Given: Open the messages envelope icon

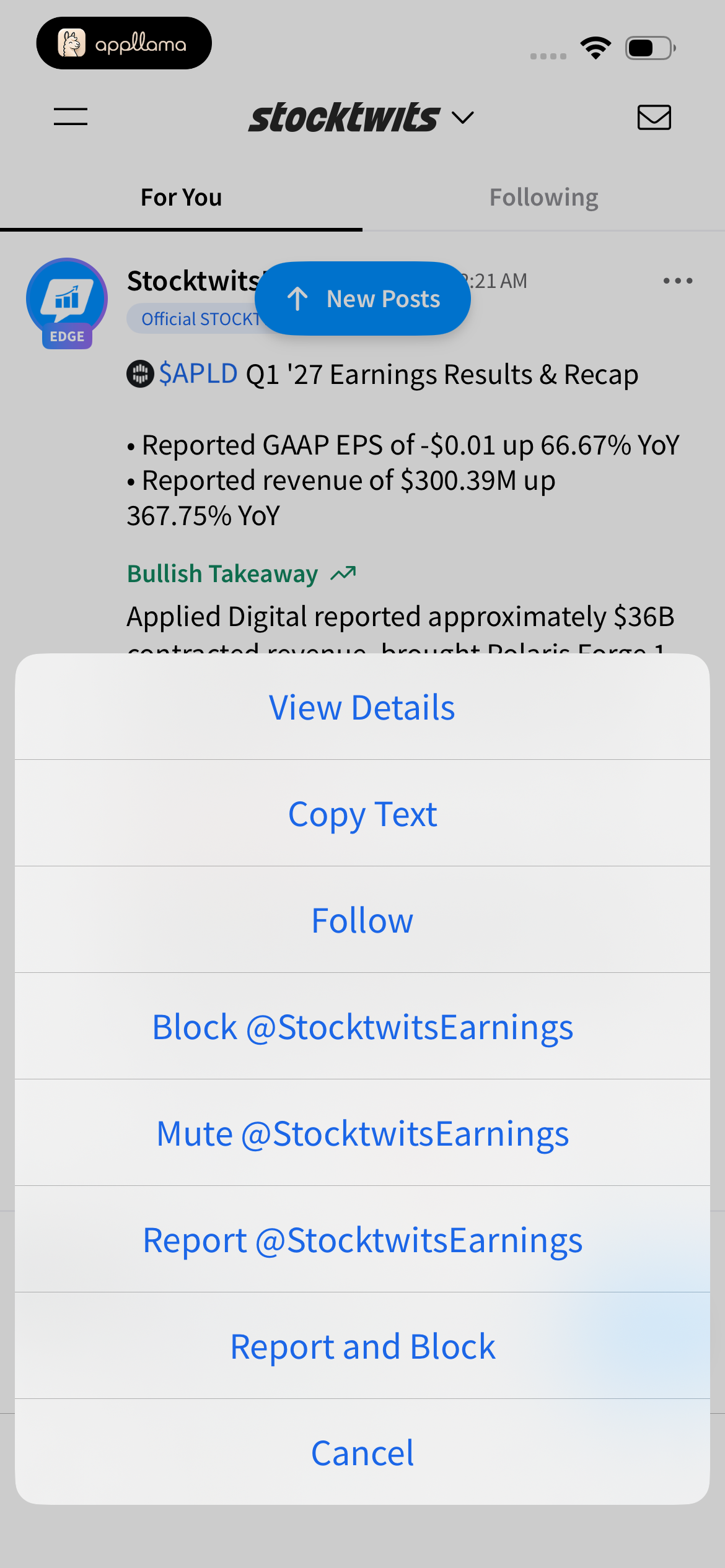Looking at the screenshot, I should [x=654, y=117].
